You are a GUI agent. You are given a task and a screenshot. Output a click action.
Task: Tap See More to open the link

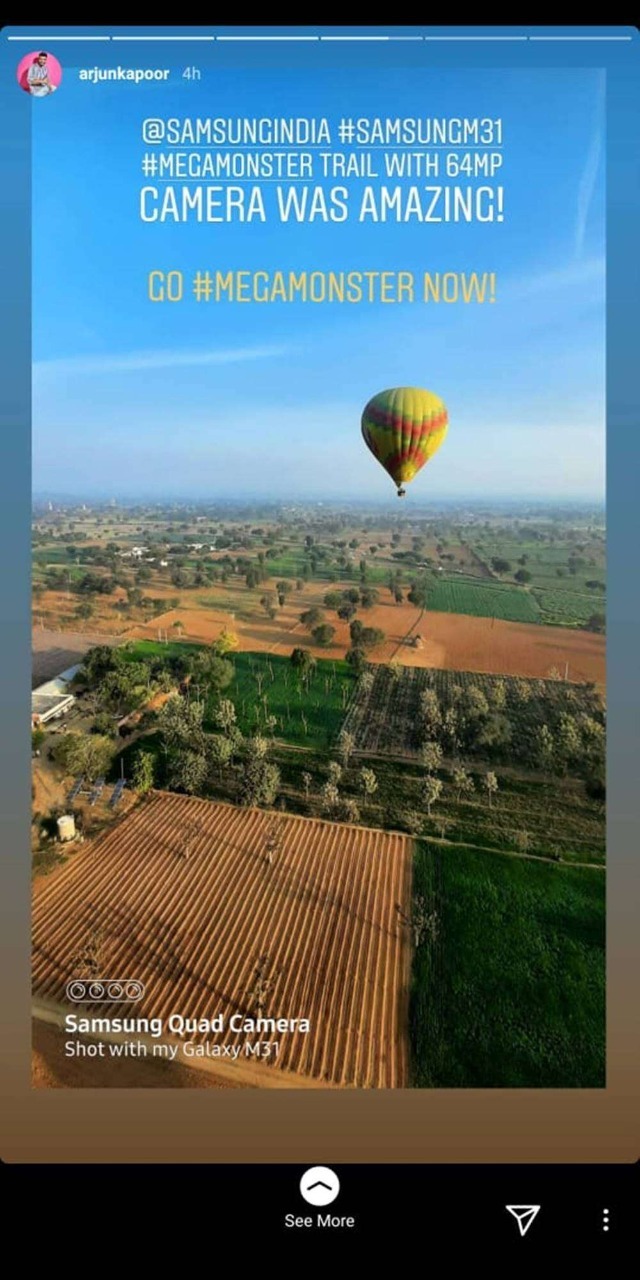(319, 1199)
